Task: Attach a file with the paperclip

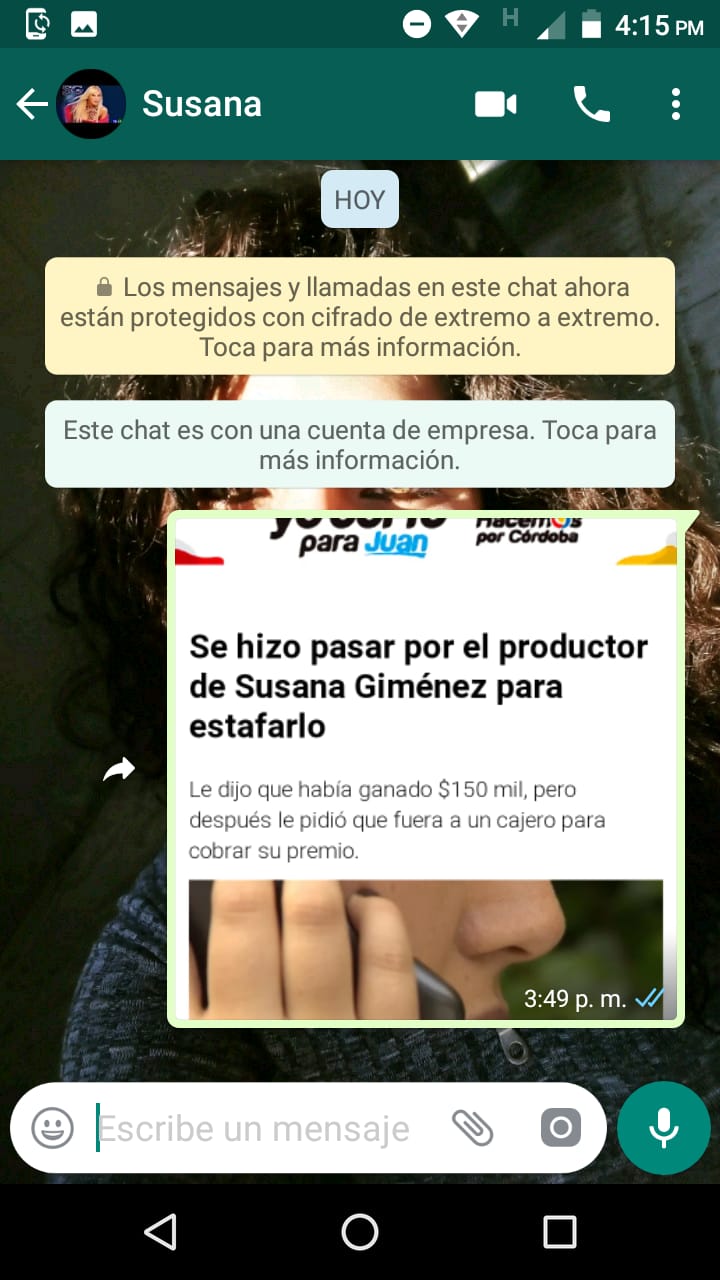Action: pos(472,1129)
